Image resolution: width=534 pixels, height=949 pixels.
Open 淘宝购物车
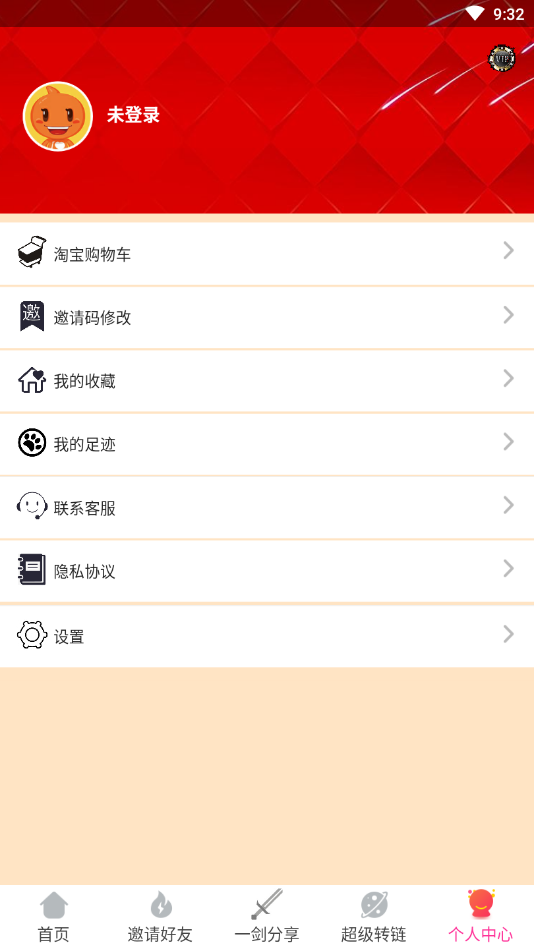(x=267, y=254)
